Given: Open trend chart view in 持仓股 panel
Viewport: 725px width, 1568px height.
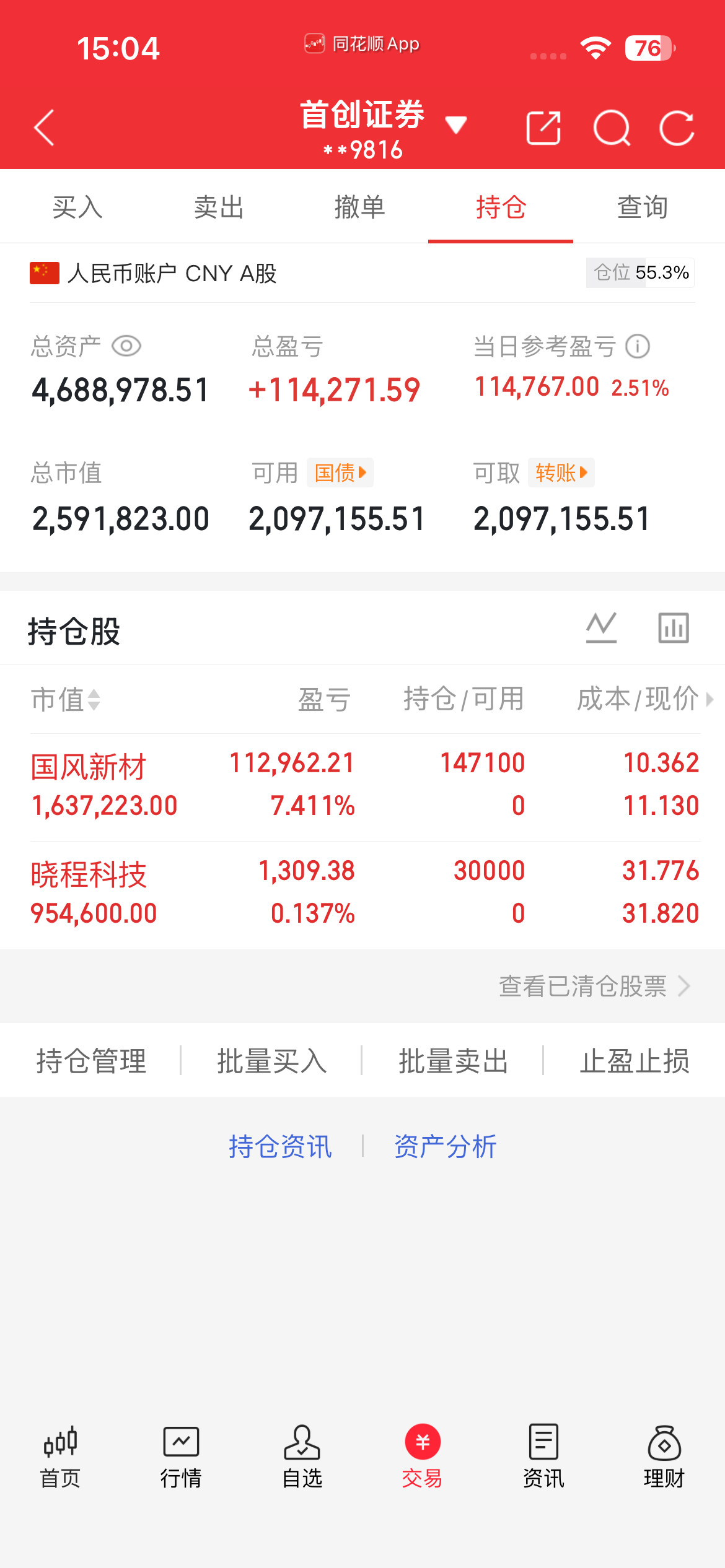Looking at the screenshot, I should [599, 626].
